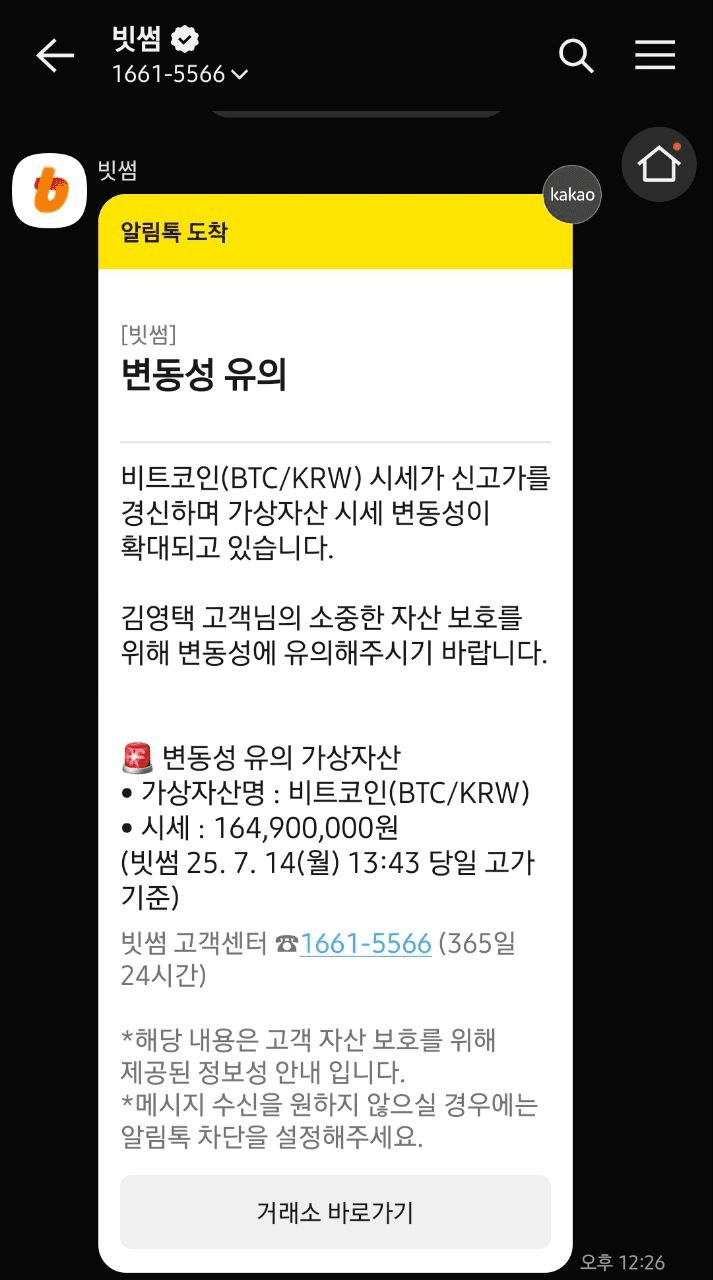Call customer center link 1661-5566
Screen dimensions: 713x1280
pos(365,943)
